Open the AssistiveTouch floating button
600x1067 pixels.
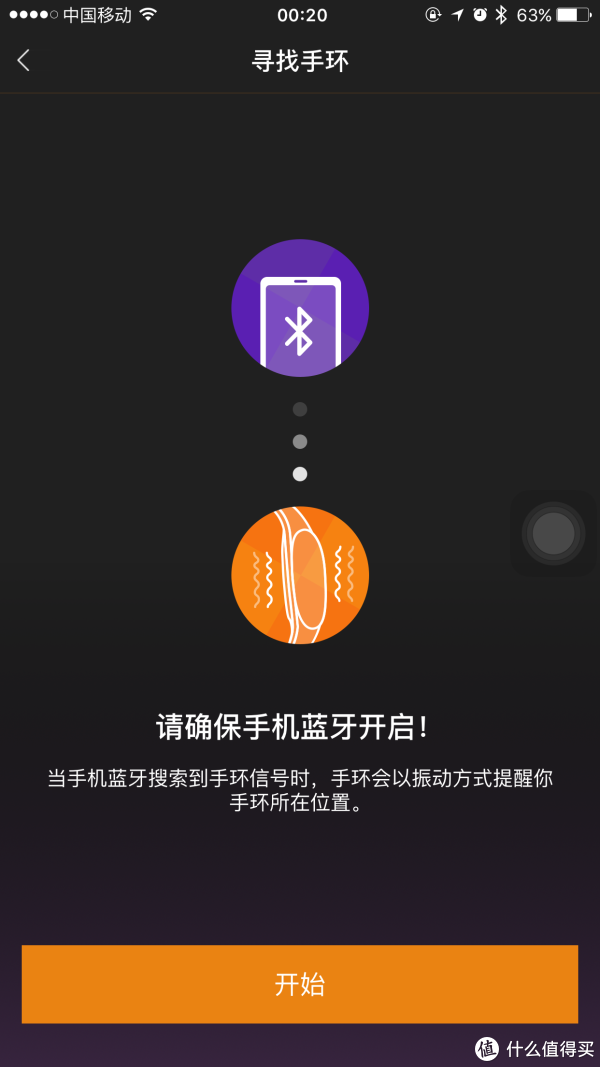(x=553, y=533)
